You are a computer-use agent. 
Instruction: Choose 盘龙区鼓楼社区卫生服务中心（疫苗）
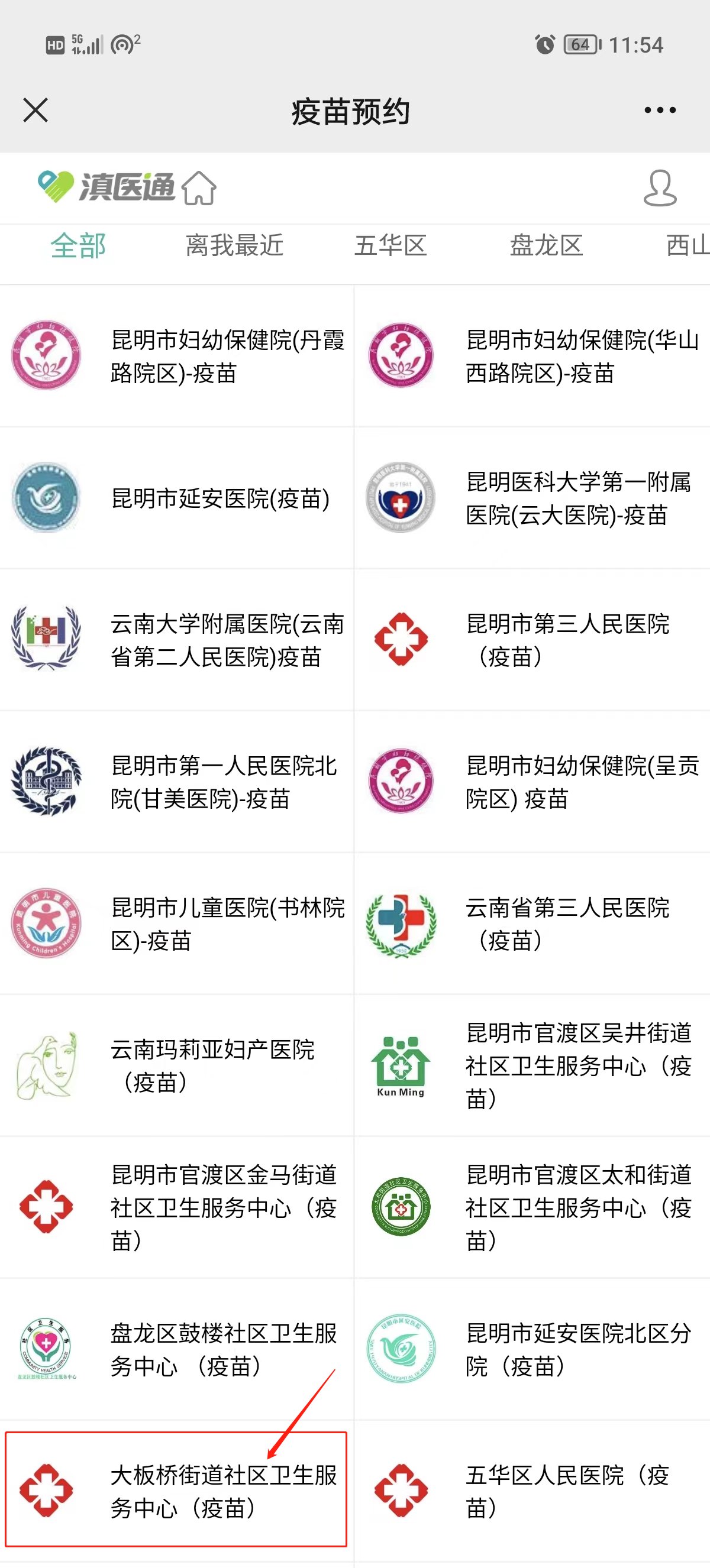[176, 1349]
